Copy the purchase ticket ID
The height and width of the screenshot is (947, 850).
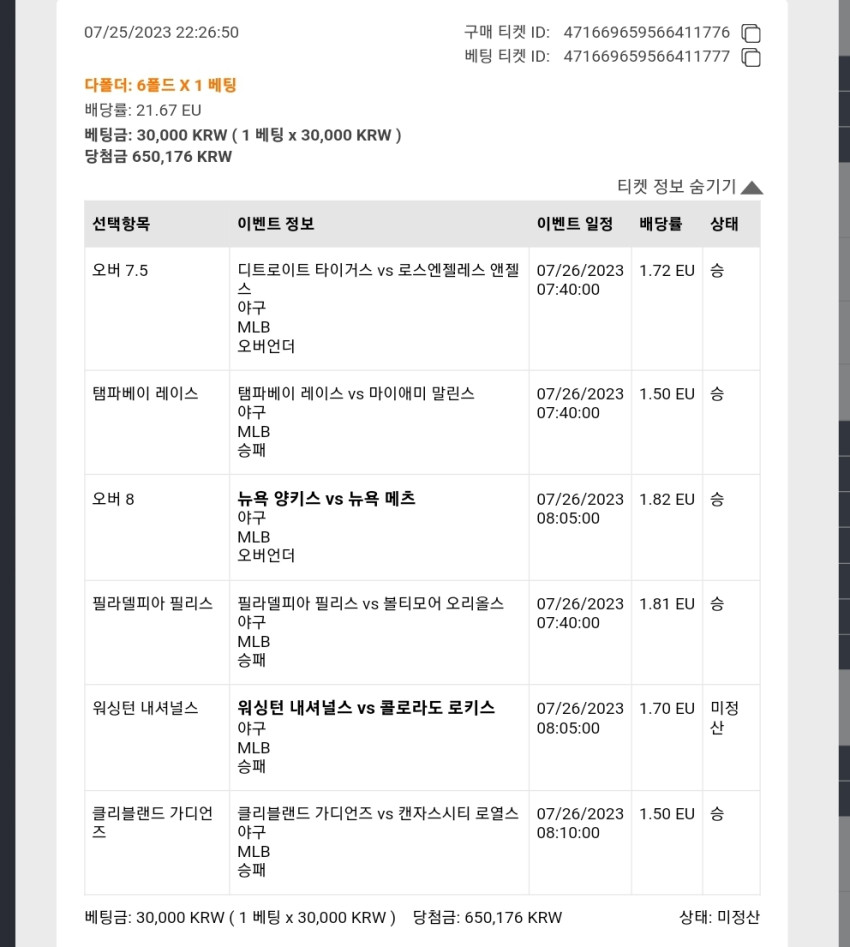tap(751, 33)
